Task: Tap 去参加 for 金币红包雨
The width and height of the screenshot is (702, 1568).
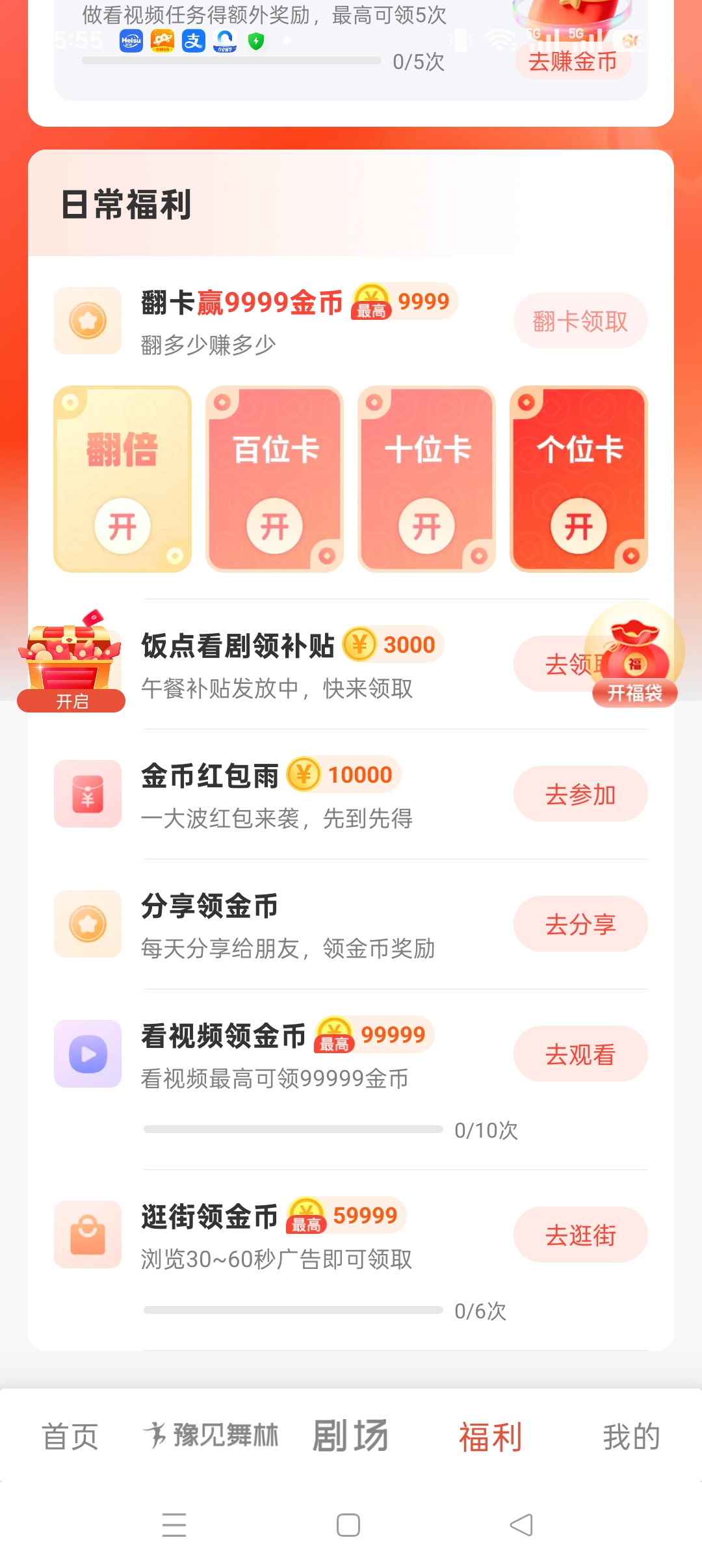Action: point(580,794)
